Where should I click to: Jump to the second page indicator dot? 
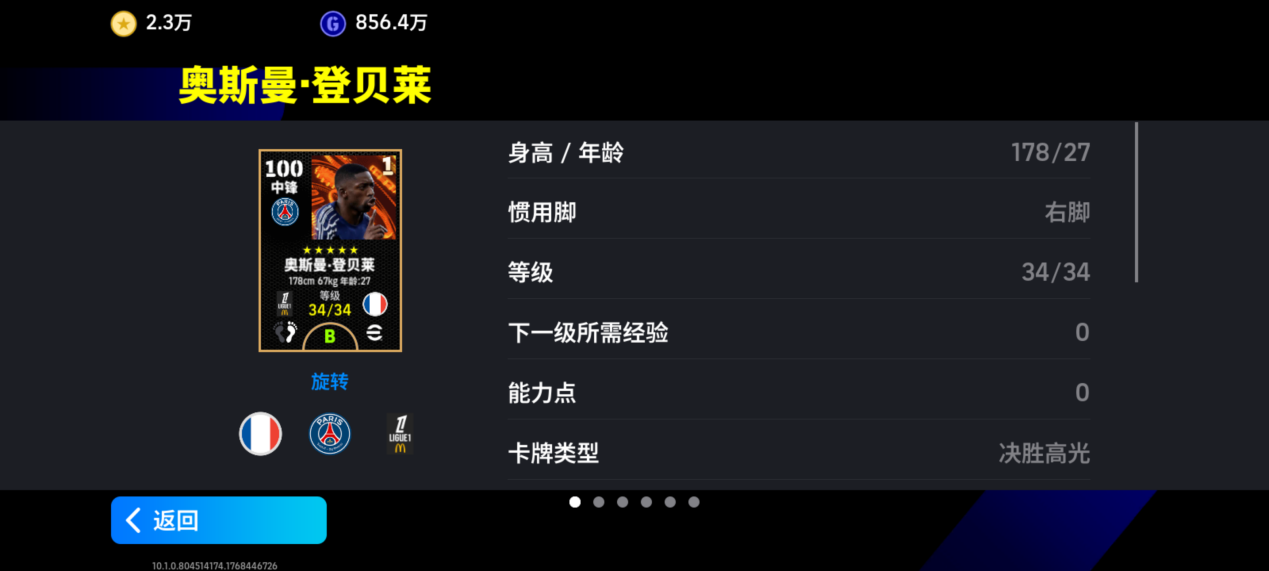click(599, 502)
